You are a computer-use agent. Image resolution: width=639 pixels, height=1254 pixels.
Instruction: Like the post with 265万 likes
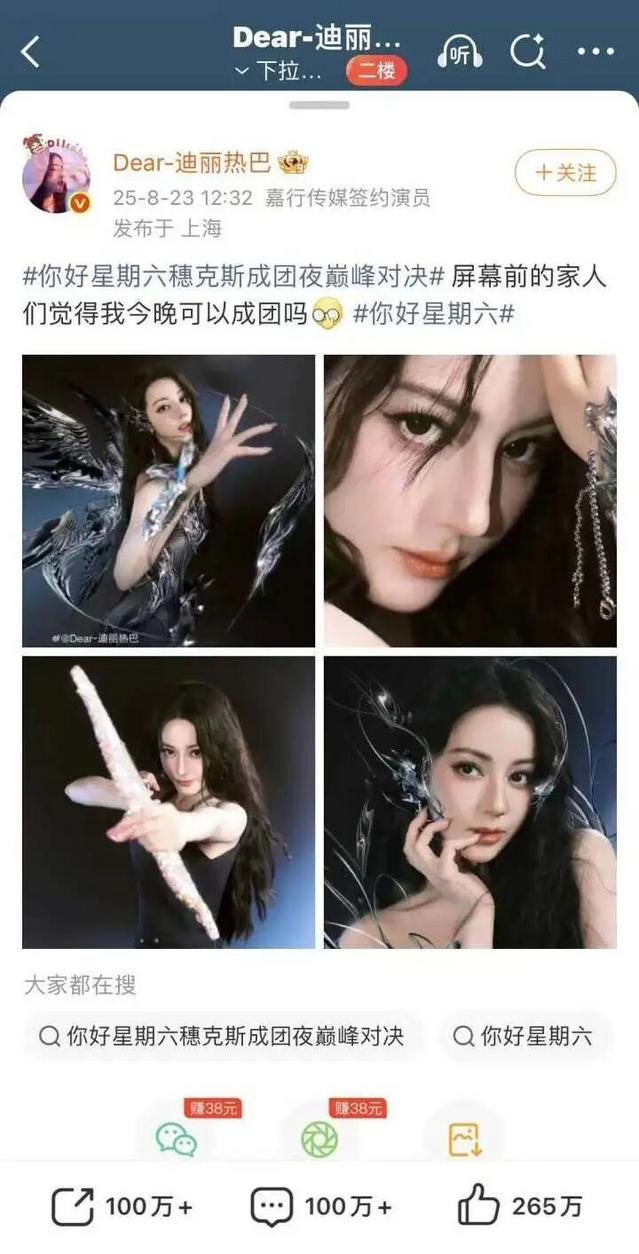[520, 1207]
